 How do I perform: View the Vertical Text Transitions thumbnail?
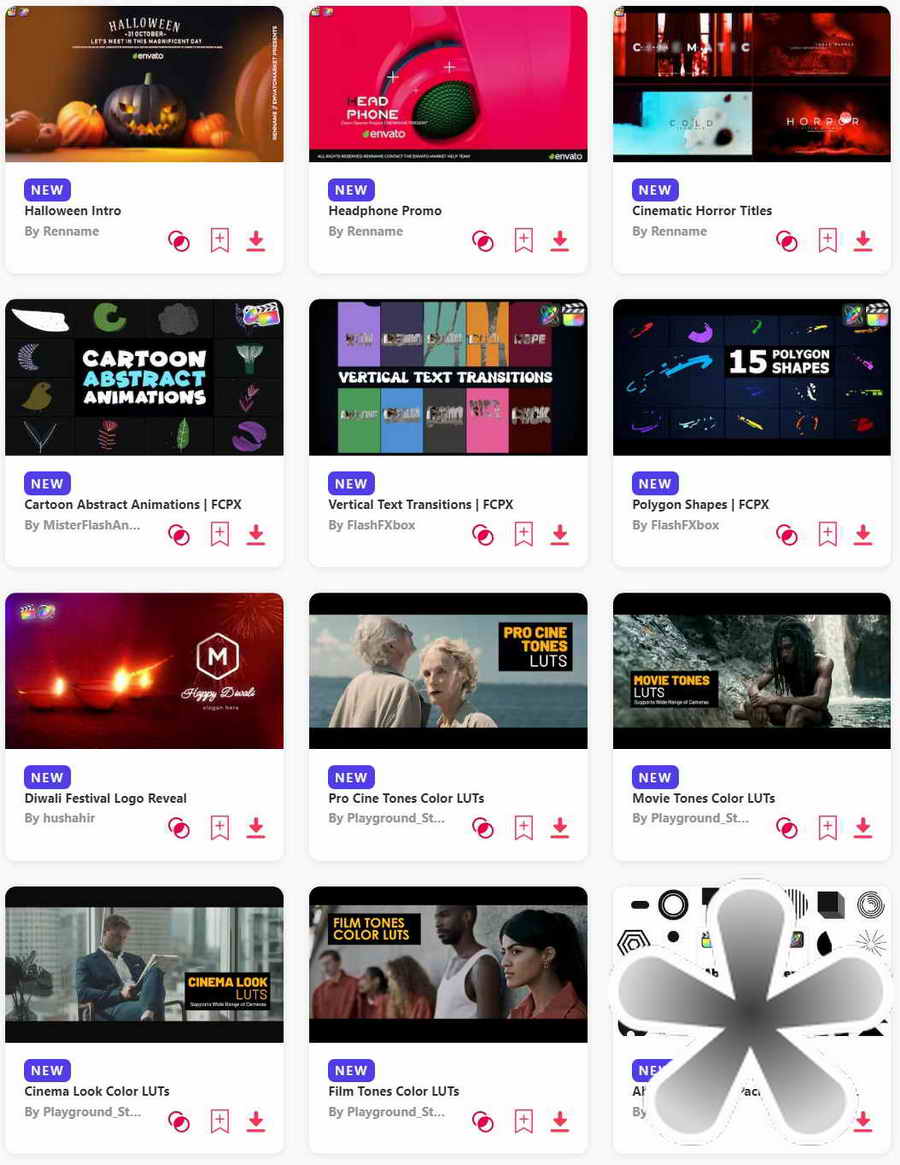pos(448,377)
